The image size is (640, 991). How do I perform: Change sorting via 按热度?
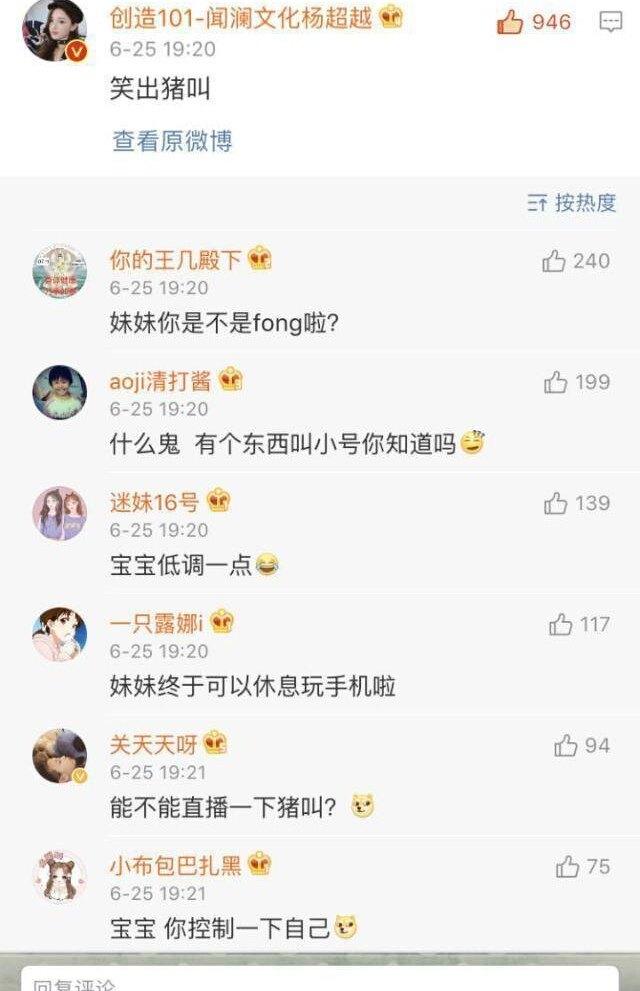[x=572, y=203]
